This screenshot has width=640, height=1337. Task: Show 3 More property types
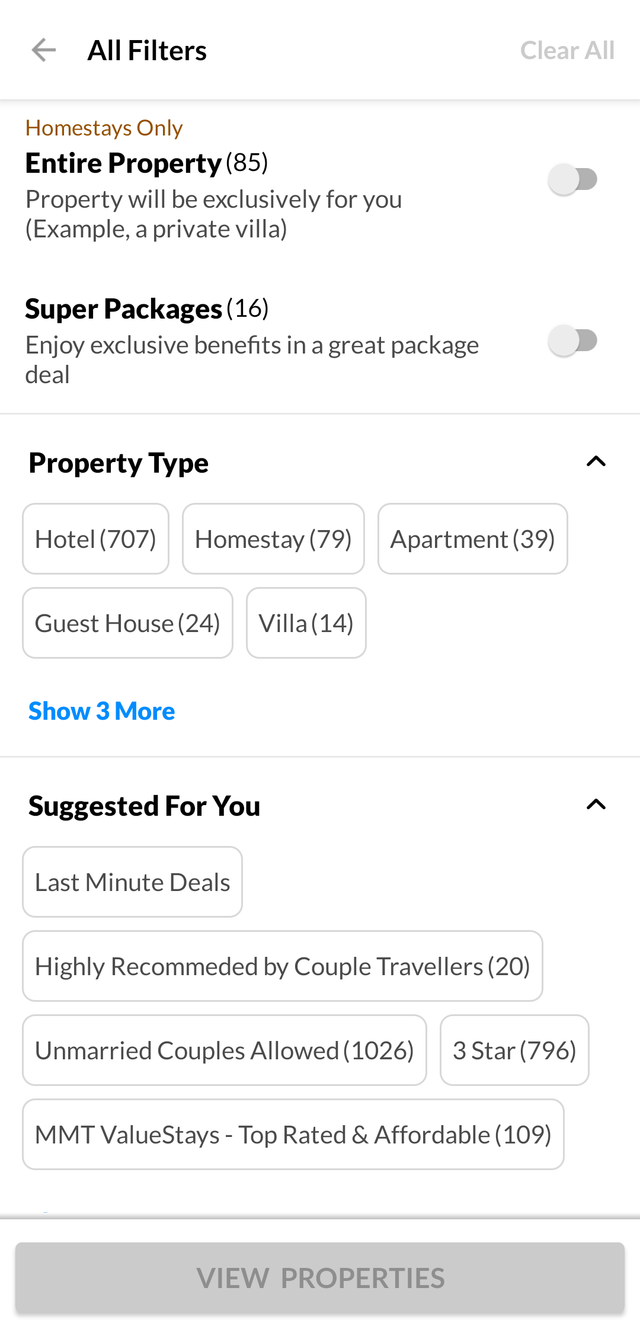[x=102, y=711]
